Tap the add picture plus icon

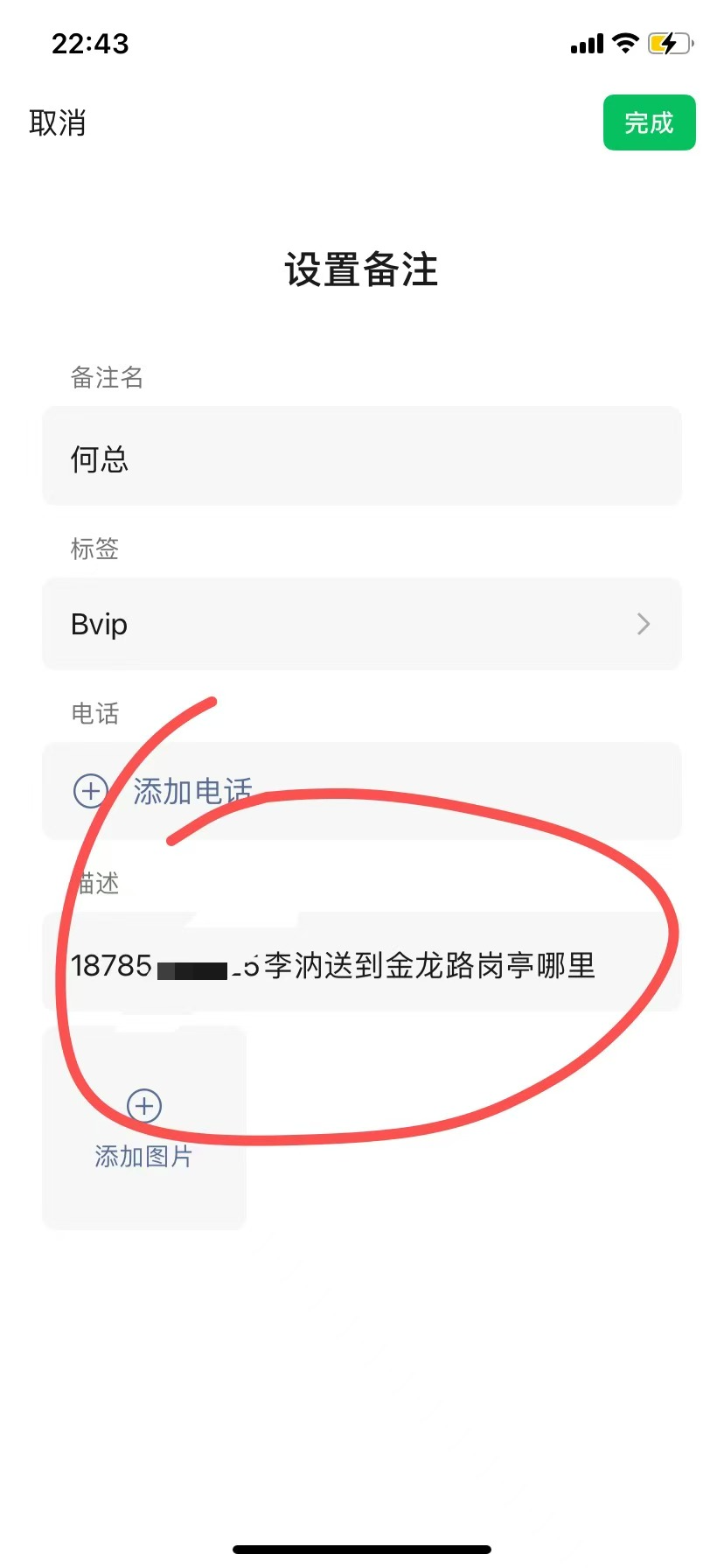pos(144,1105)
